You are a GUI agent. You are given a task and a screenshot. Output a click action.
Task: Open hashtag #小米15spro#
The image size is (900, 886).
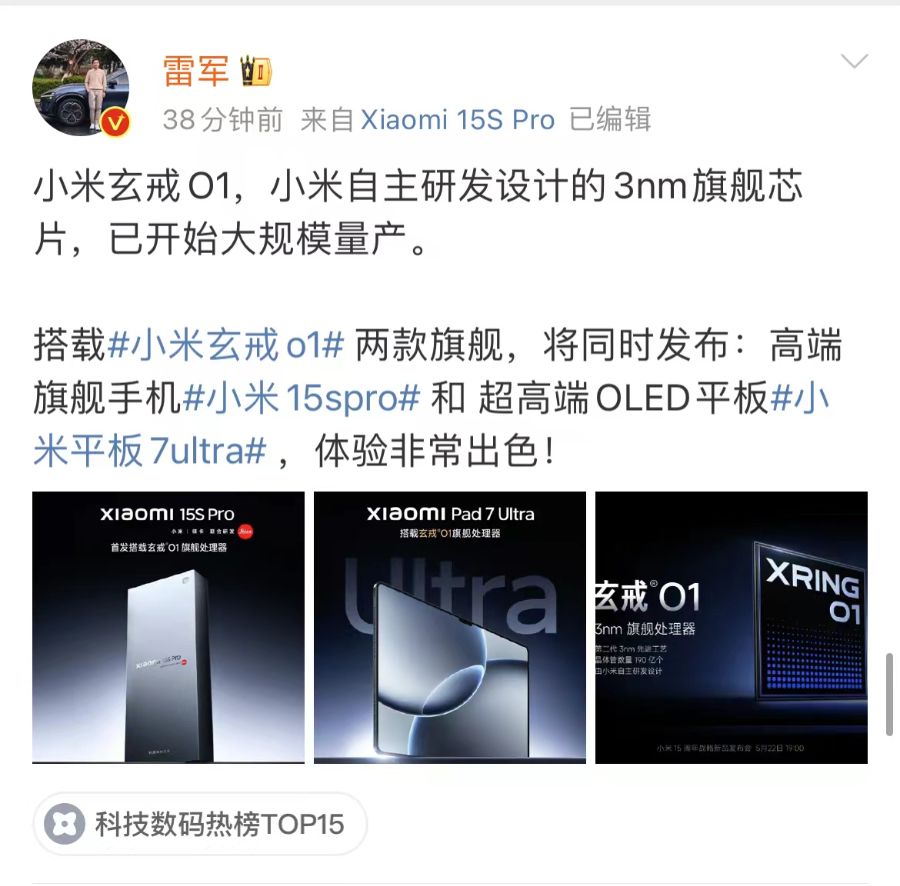(x=301, y=399)
